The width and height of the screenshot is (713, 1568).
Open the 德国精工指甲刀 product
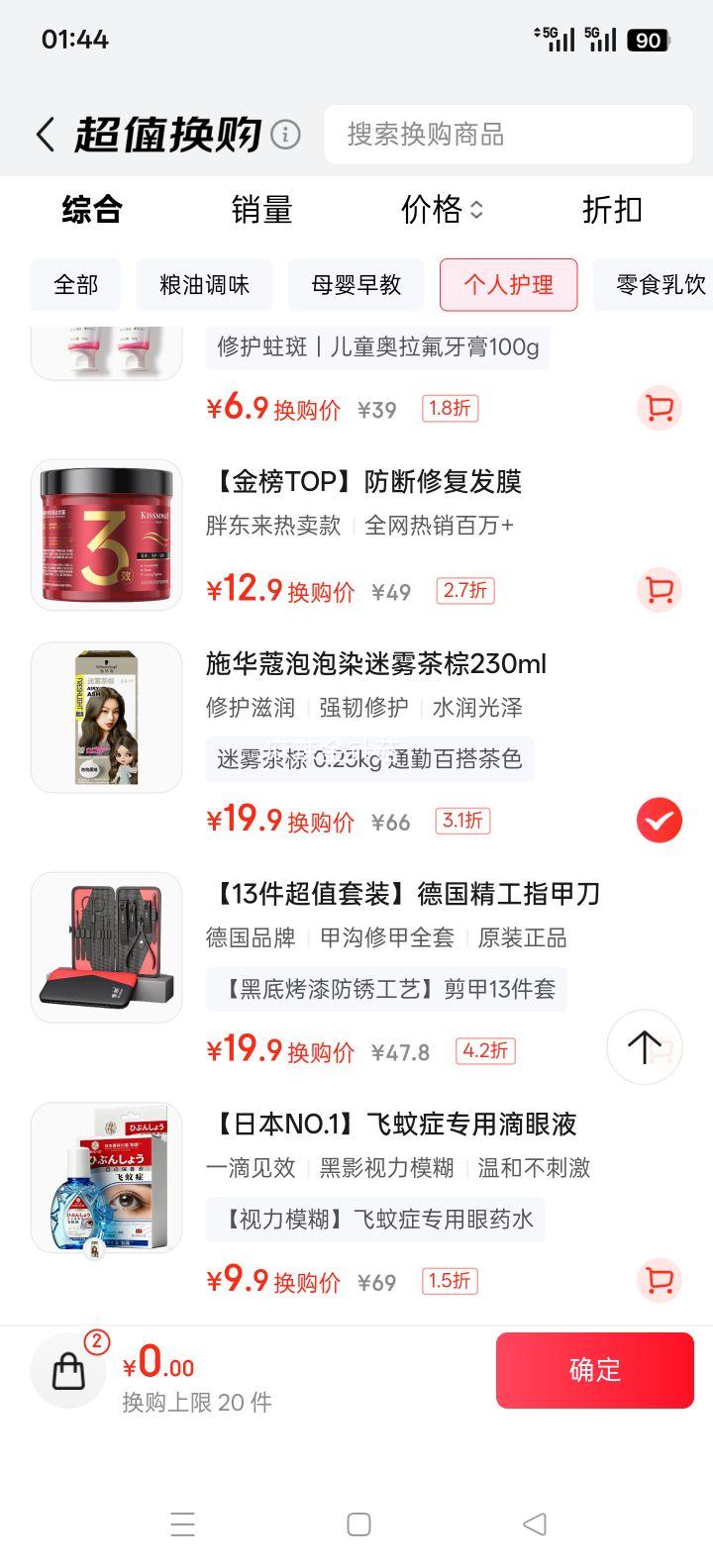click(406, 895)
